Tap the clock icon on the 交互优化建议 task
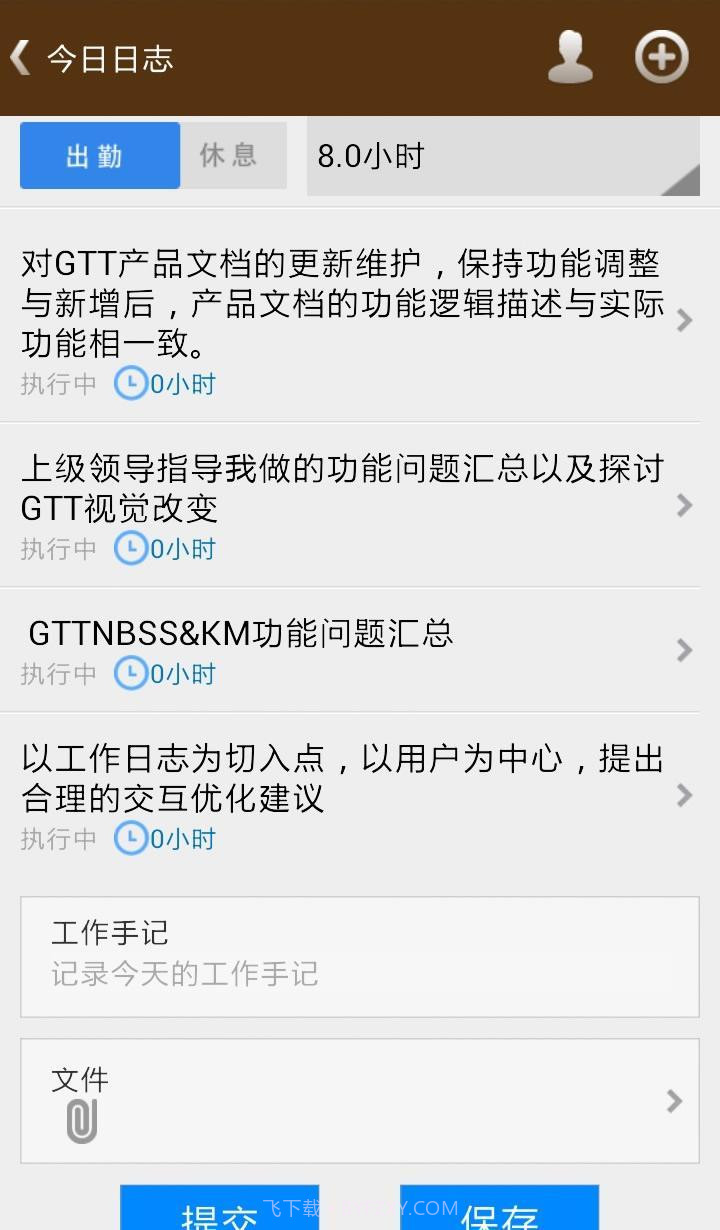The image size is (720, 1230). (130, 839)
